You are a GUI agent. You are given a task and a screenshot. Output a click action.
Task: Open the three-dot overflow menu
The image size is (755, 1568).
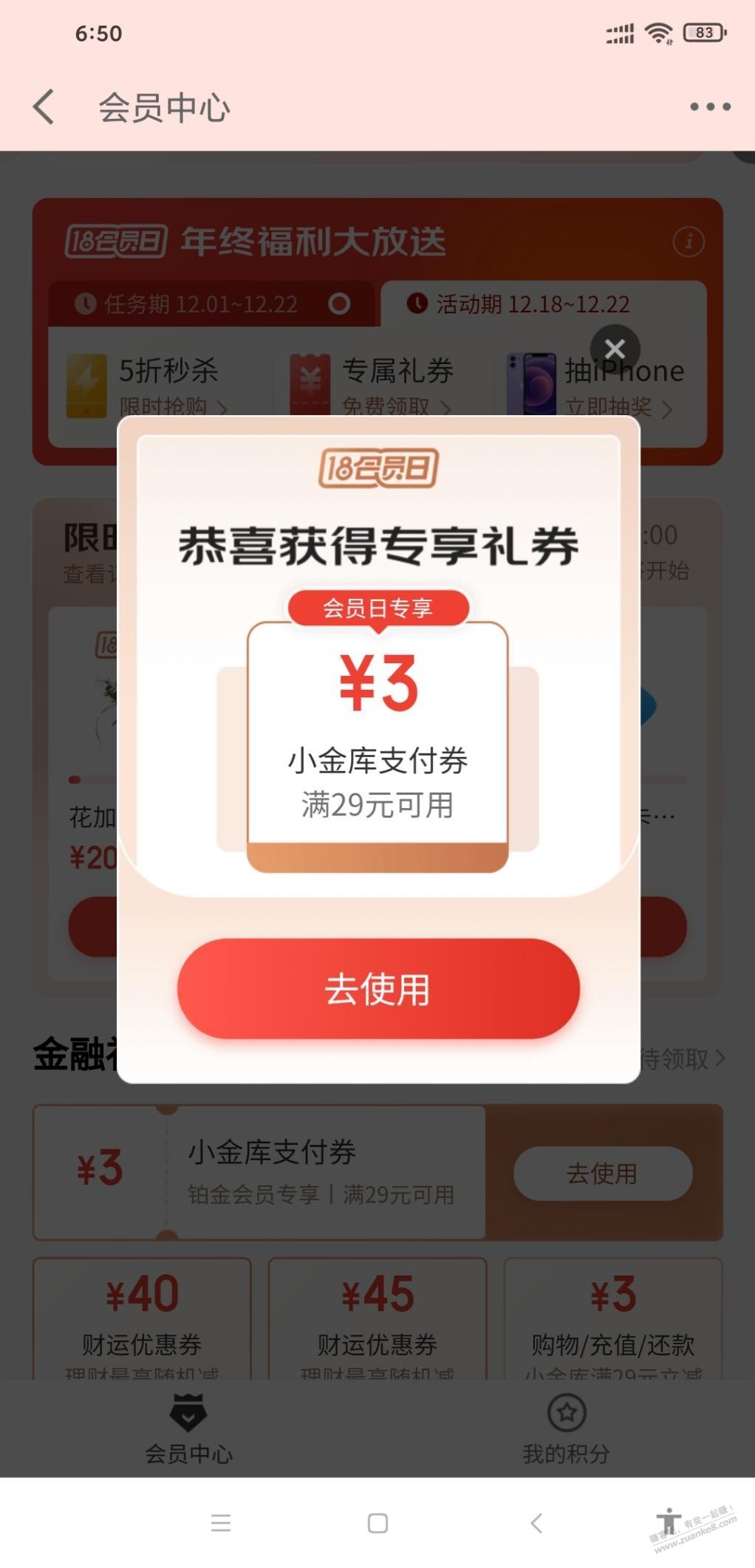coord(710,107)
